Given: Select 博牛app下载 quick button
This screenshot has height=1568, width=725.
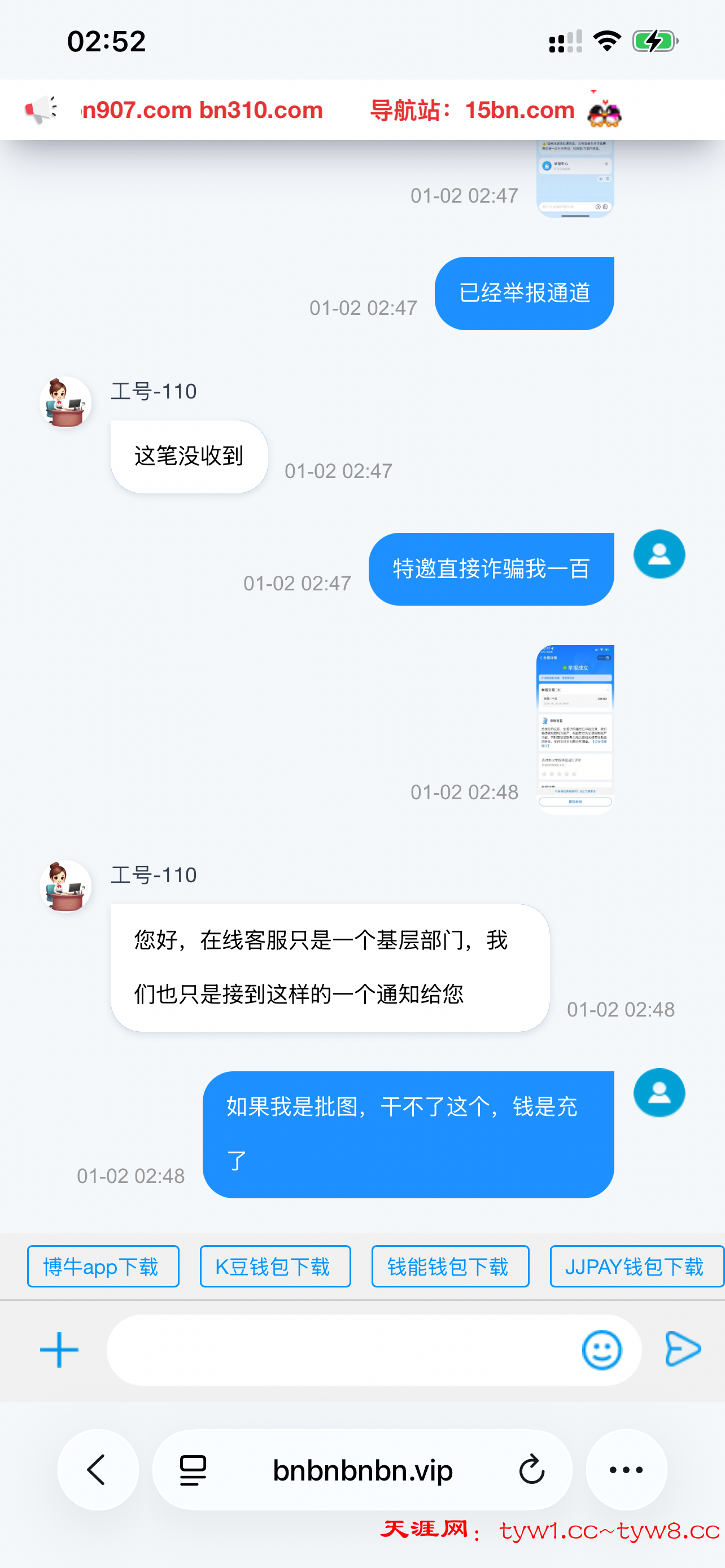Looking at the screenshot, I should [x=103, y=1267].
